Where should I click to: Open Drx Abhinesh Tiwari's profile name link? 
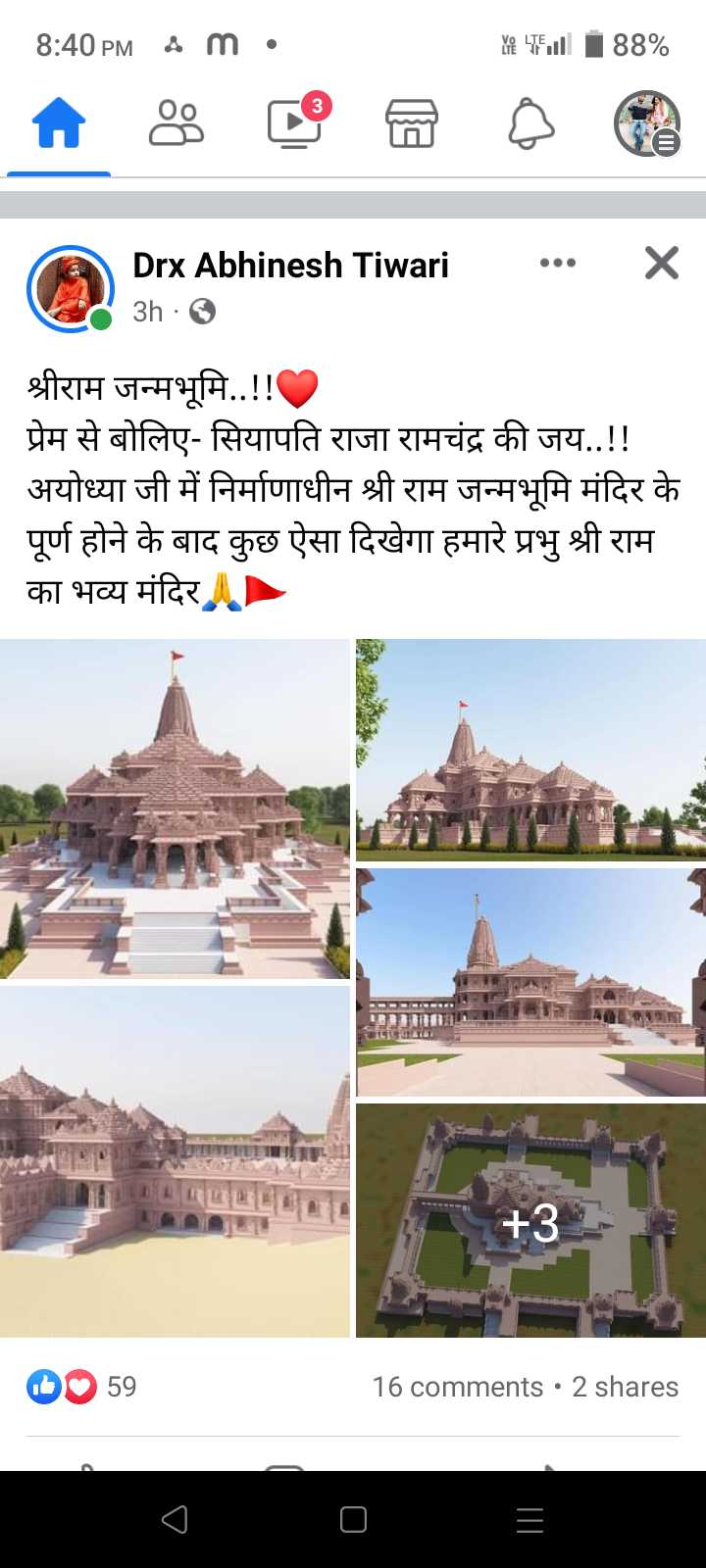pyautogui.click(x=290, y=266)
